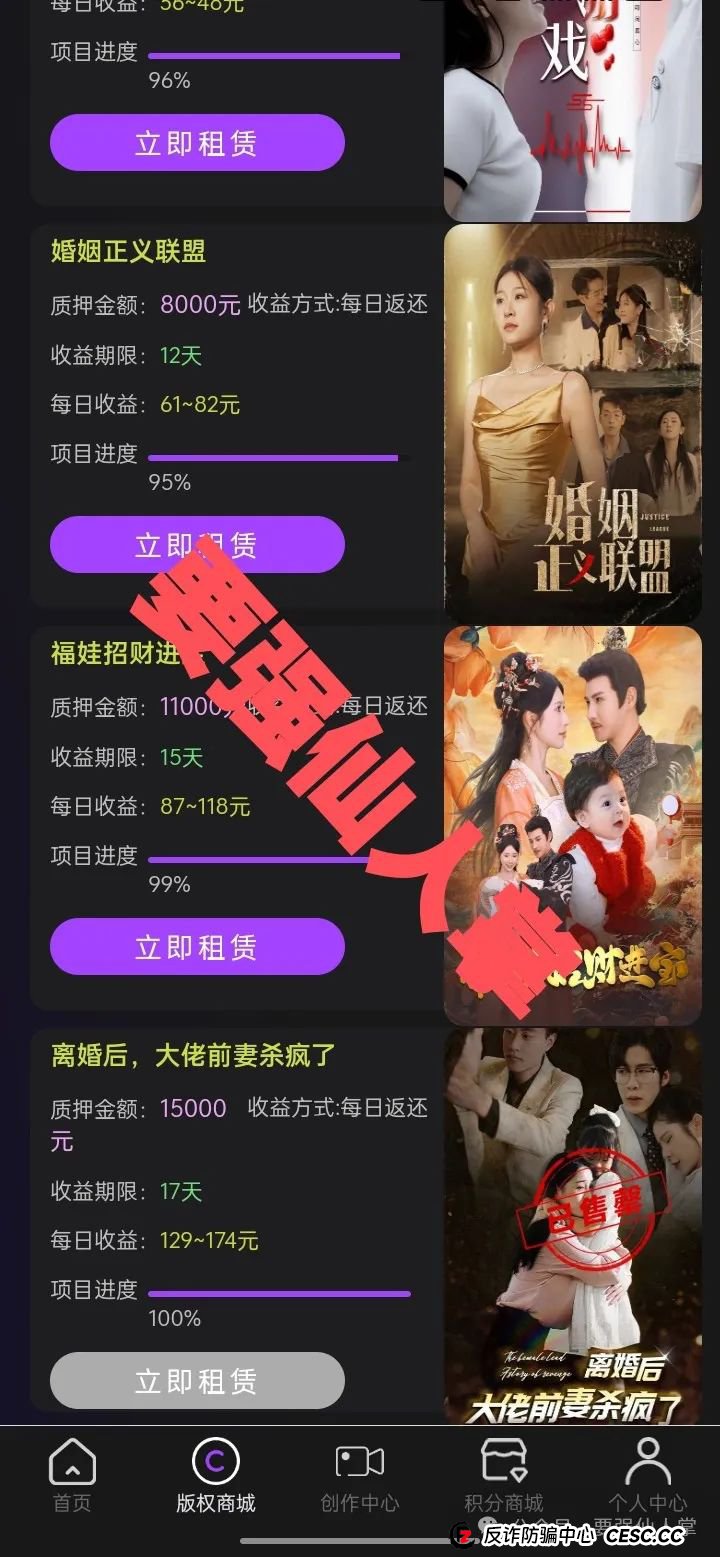Open the 福娃招财进宝 poster
The width and height of the screenshot is (720, 1557).
tap(572, 825)
